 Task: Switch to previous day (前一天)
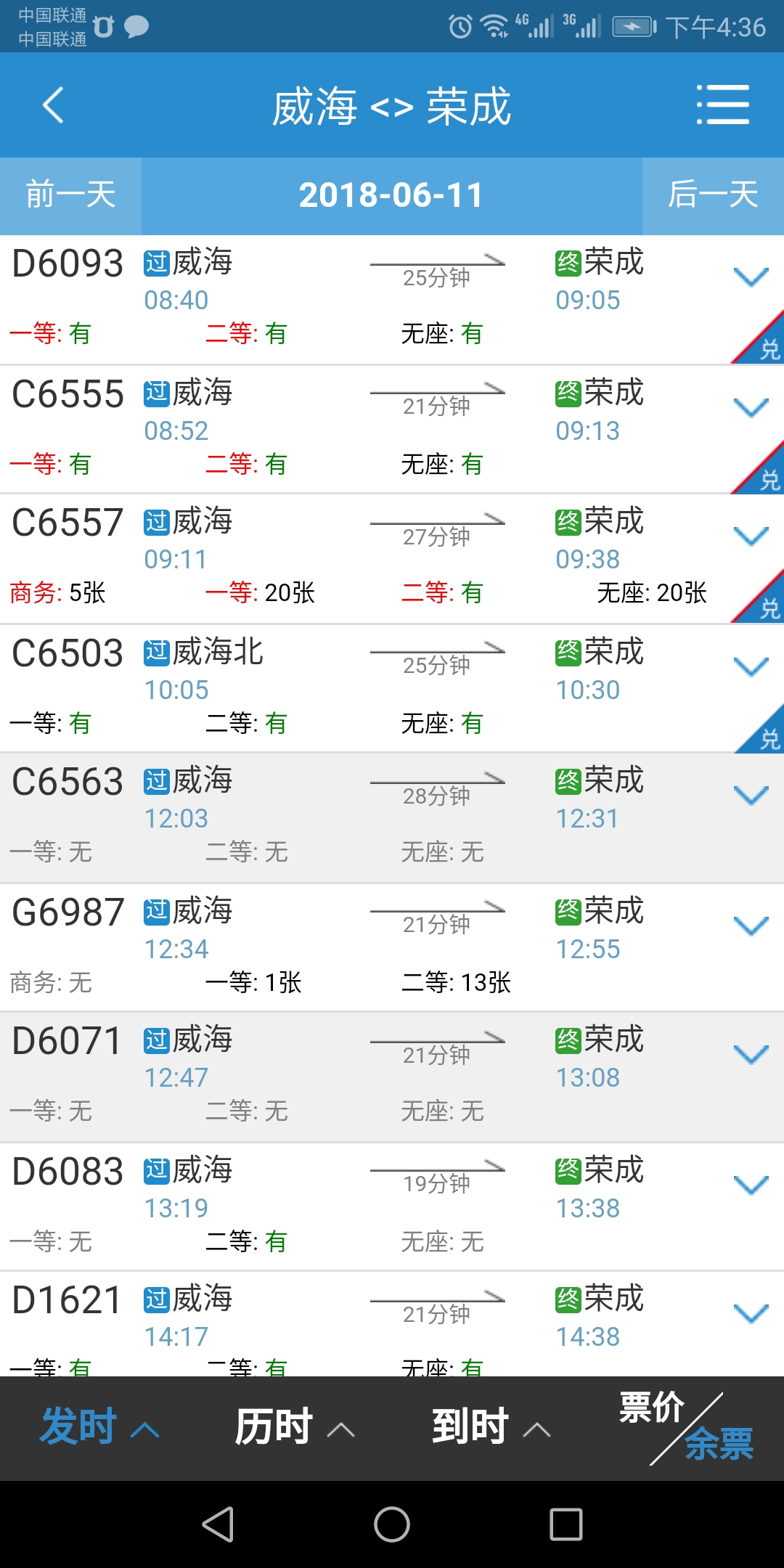[70, 195]
